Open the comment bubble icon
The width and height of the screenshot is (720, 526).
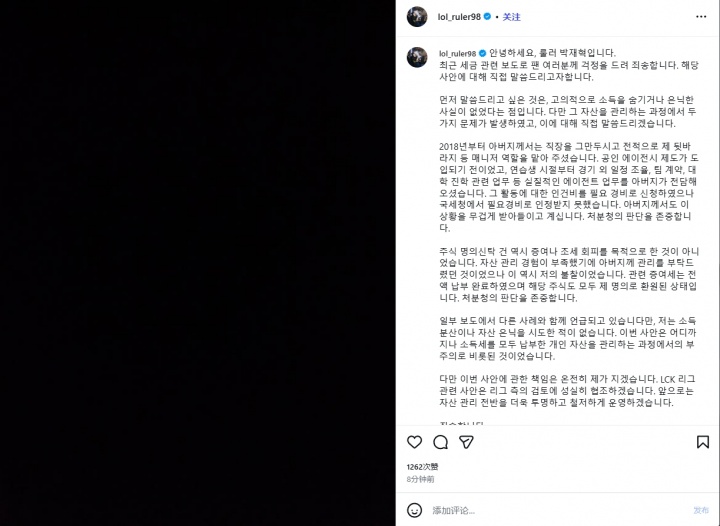440,442
